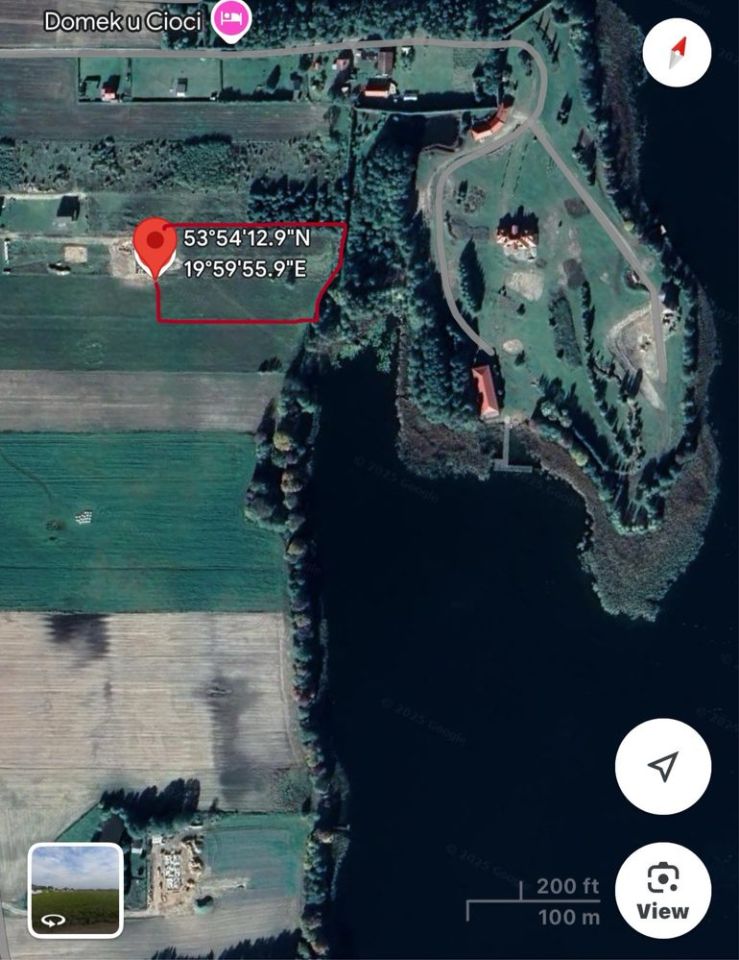Select the red dropped pin marker
The image size is (739, 960).
(154, 243)
